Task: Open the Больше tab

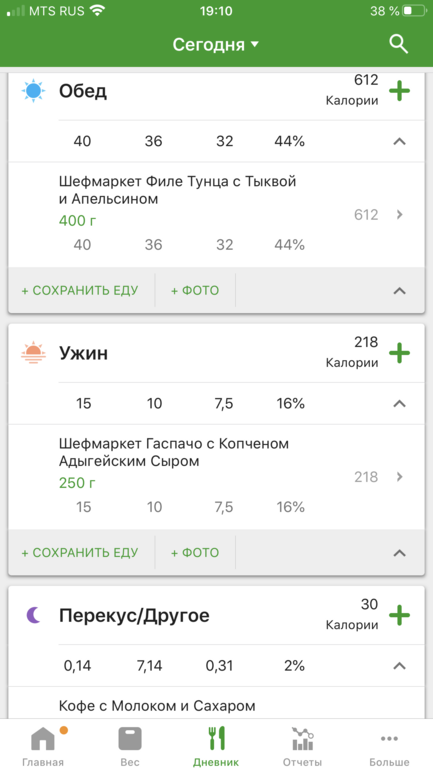Action: tap(389, 746)
